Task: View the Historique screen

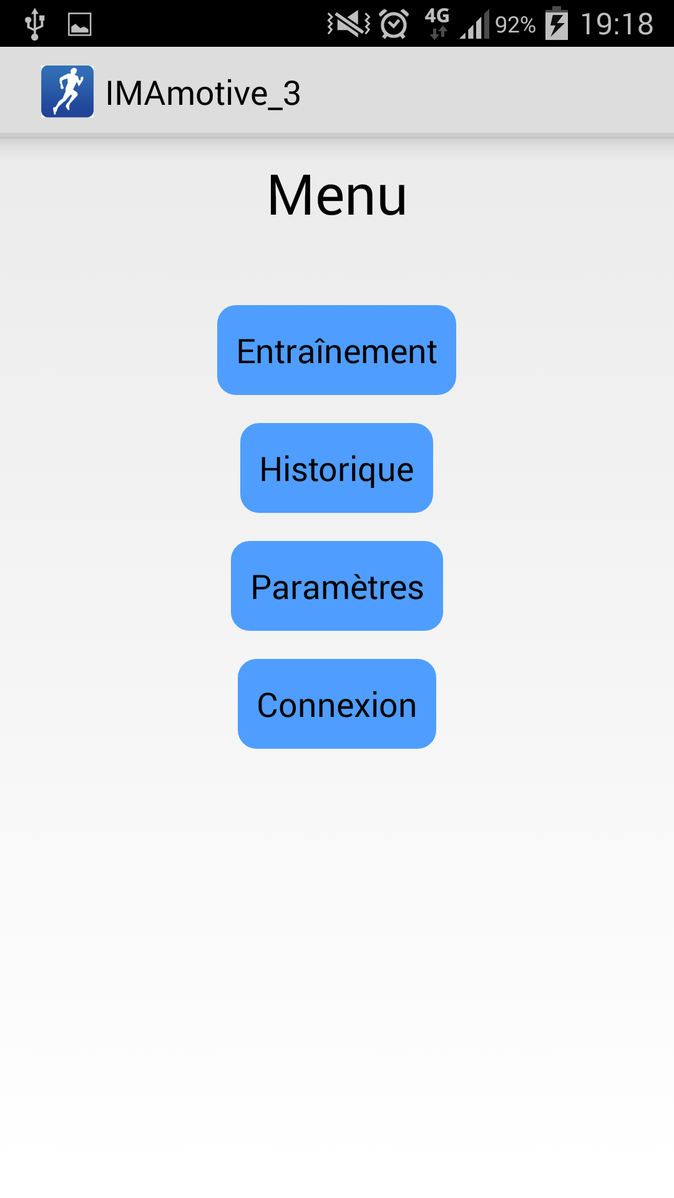Action: 336,468
